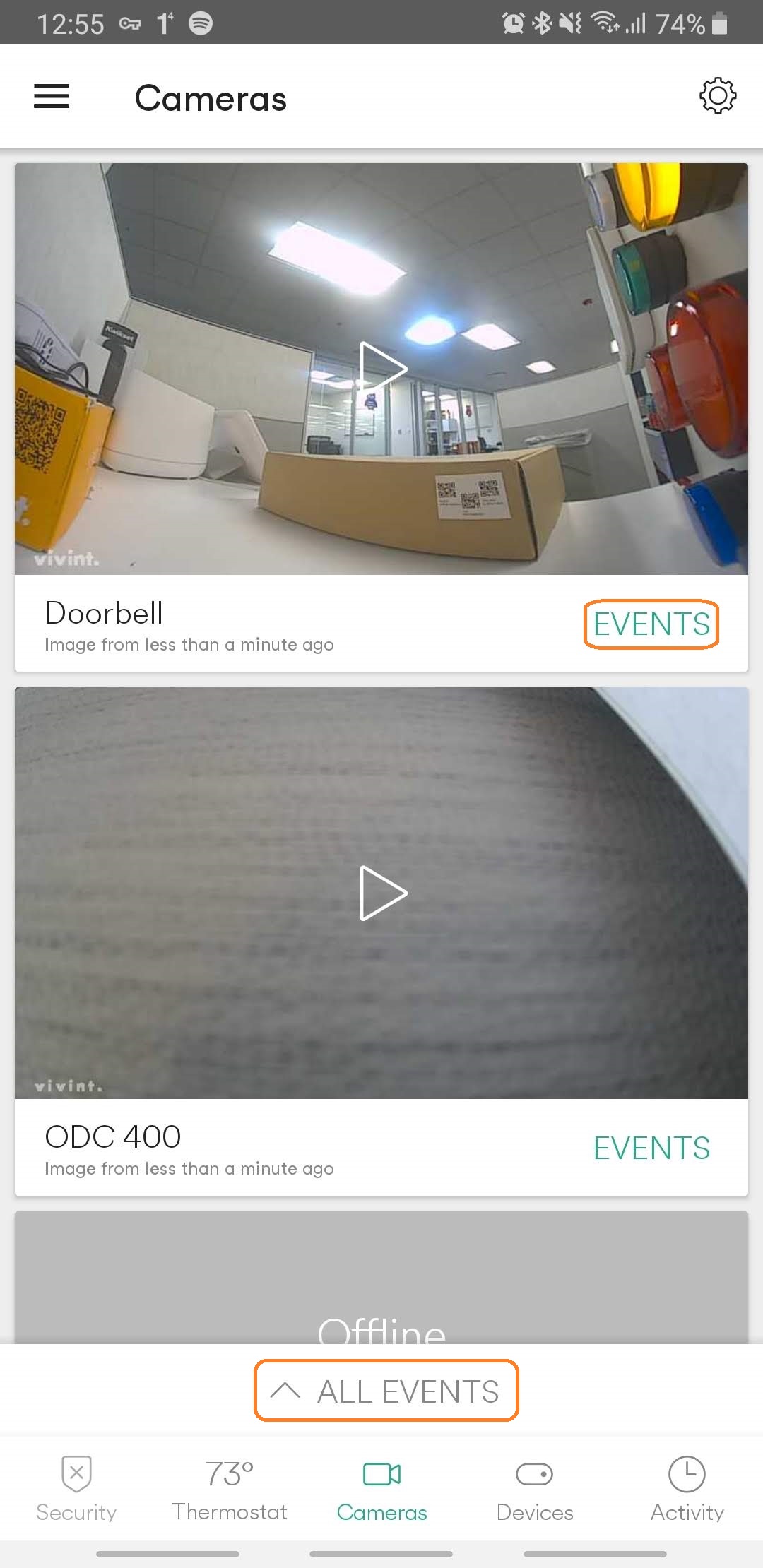Tap the ALL EVENTS button
This screenshot has width=763, height=1568.
click(x=385, y=1391)
